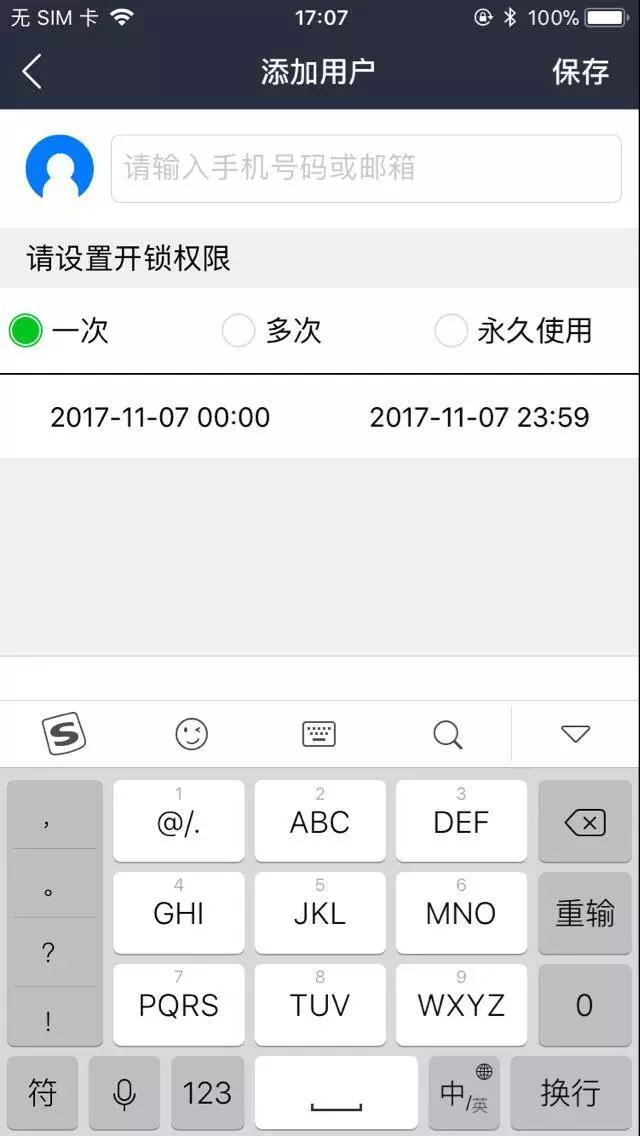The height and width of the screenshot is (1136, 640).
Task: Go back using the header arrow
Action: (x=32, y=72)
